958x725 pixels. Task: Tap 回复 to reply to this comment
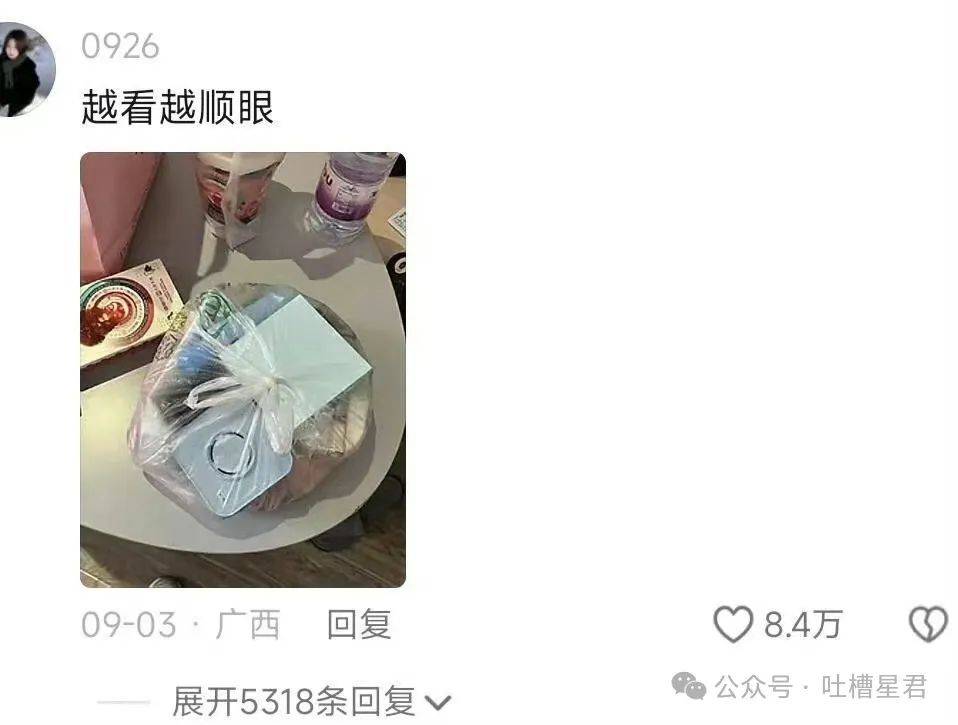pos(358,625)
